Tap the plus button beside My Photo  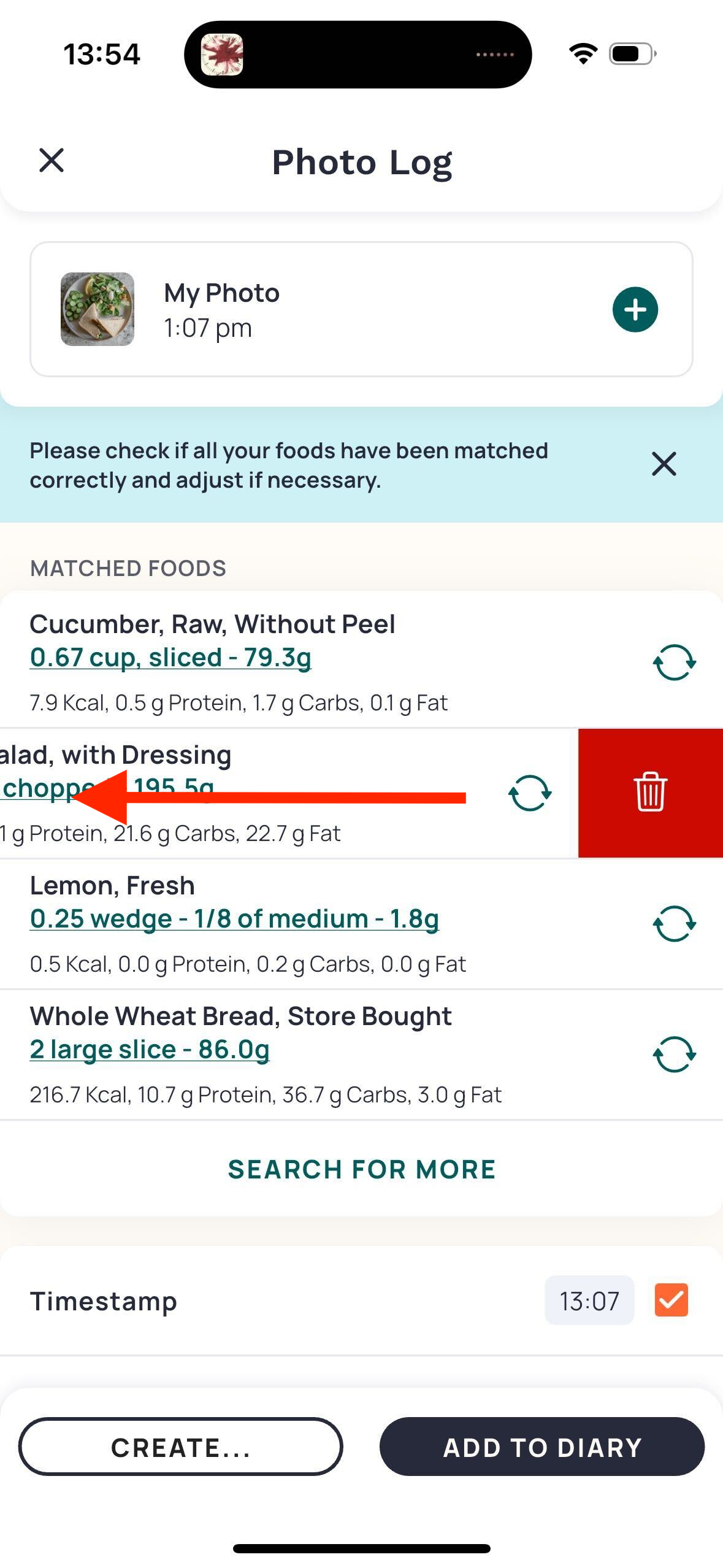click(635, 309)
